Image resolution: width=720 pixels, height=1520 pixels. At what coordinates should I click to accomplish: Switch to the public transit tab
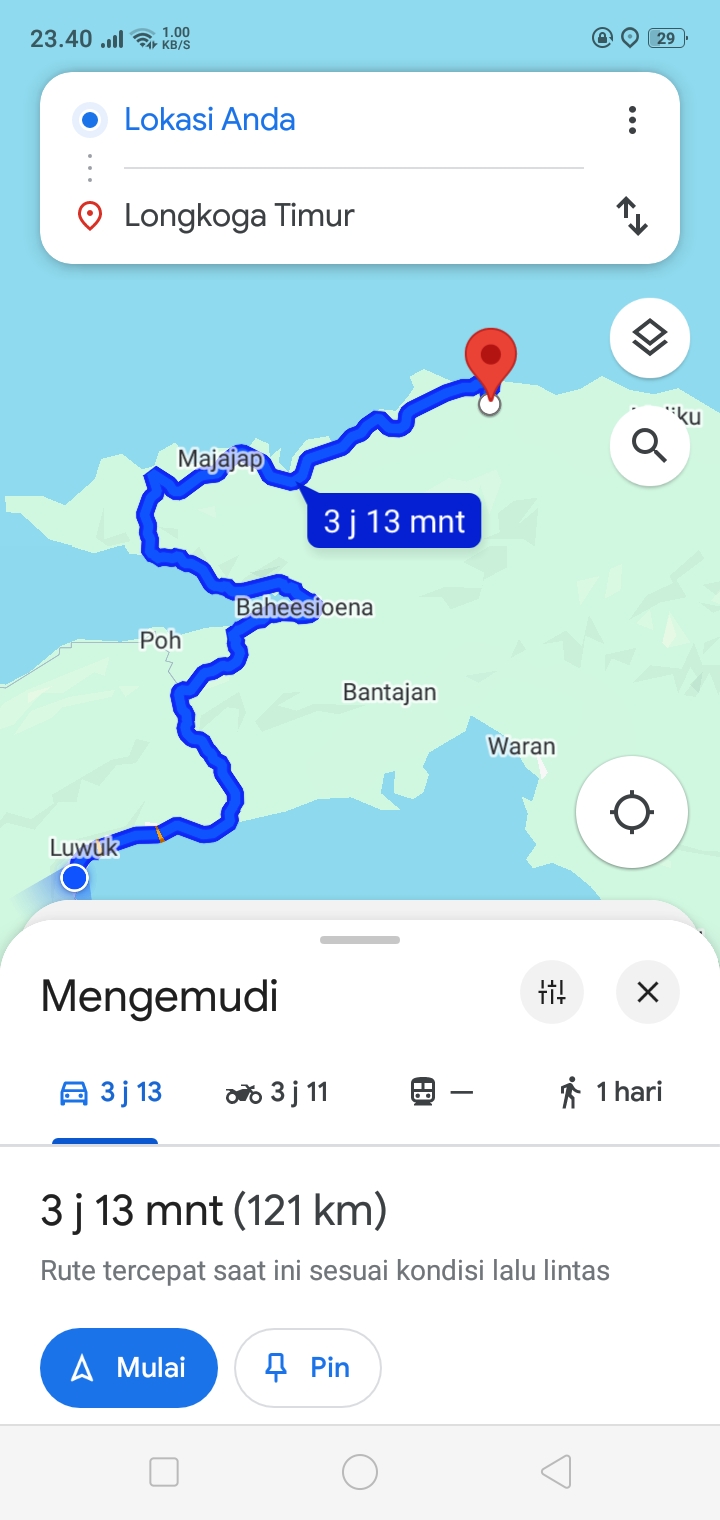(x=441, y=1092)
